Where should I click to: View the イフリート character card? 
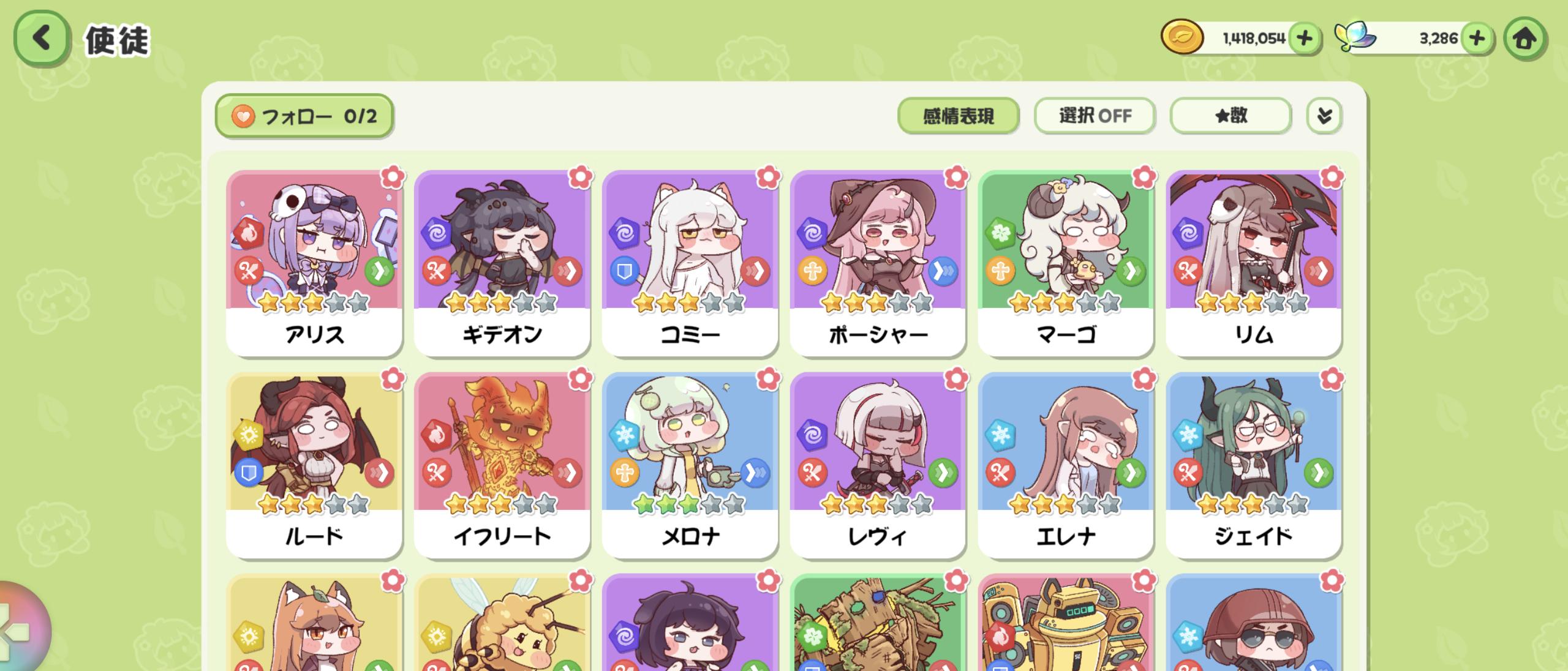(502, 465)
